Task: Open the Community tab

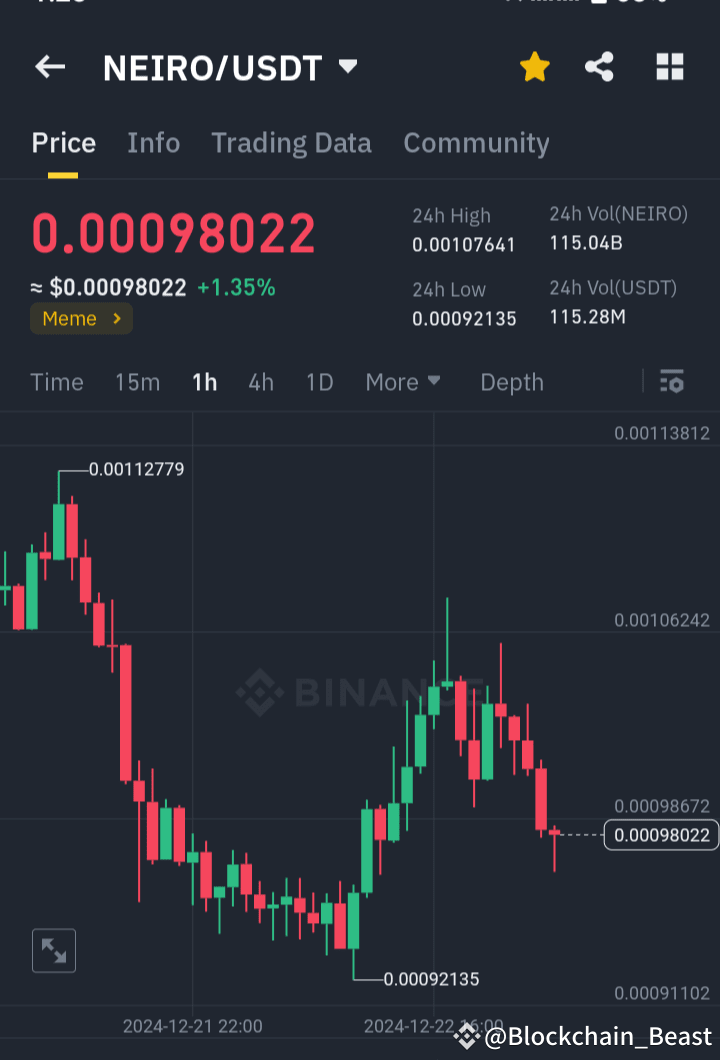Action: coord(476,143)
